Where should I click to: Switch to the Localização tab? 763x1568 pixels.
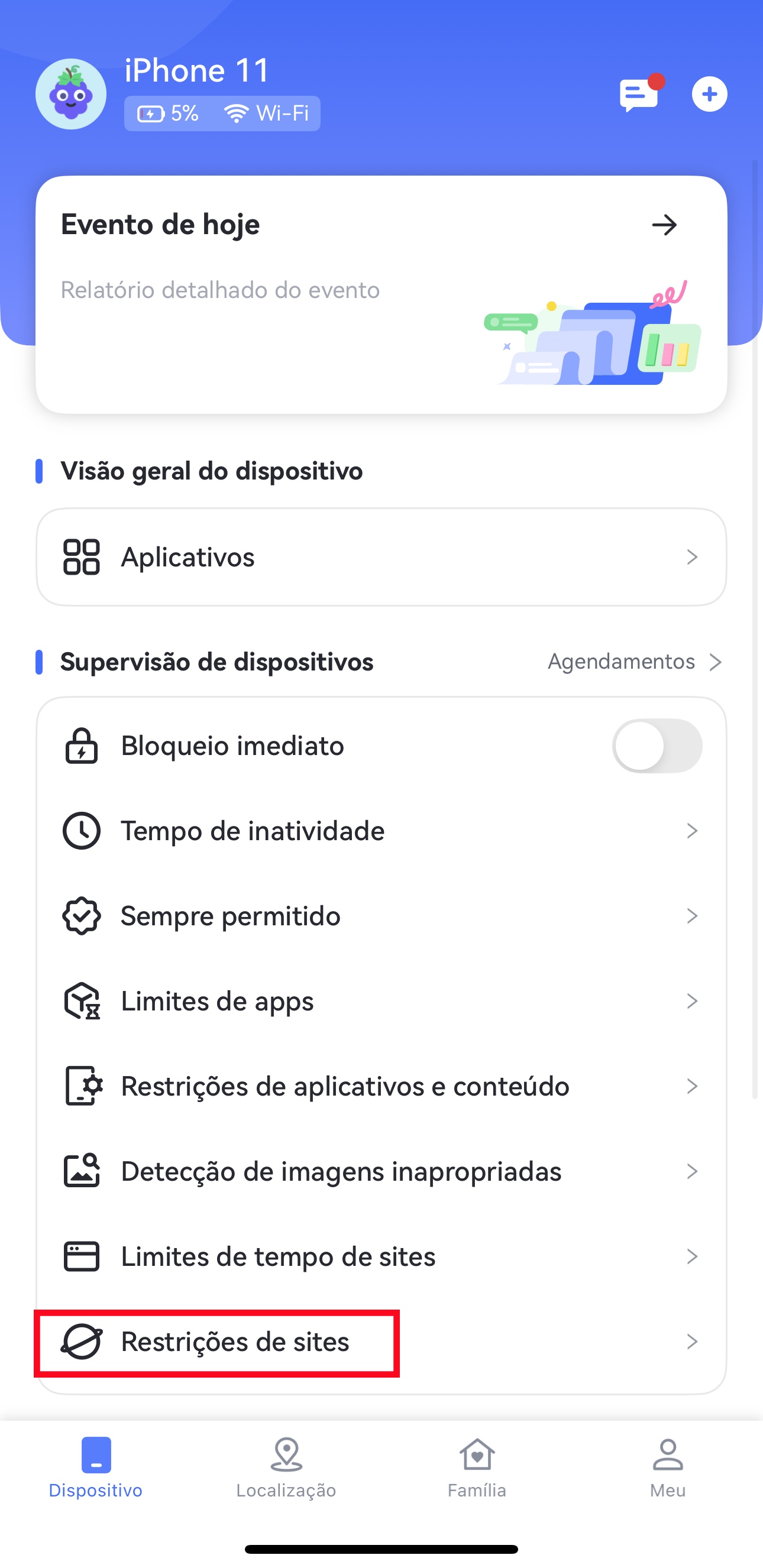286,1473
